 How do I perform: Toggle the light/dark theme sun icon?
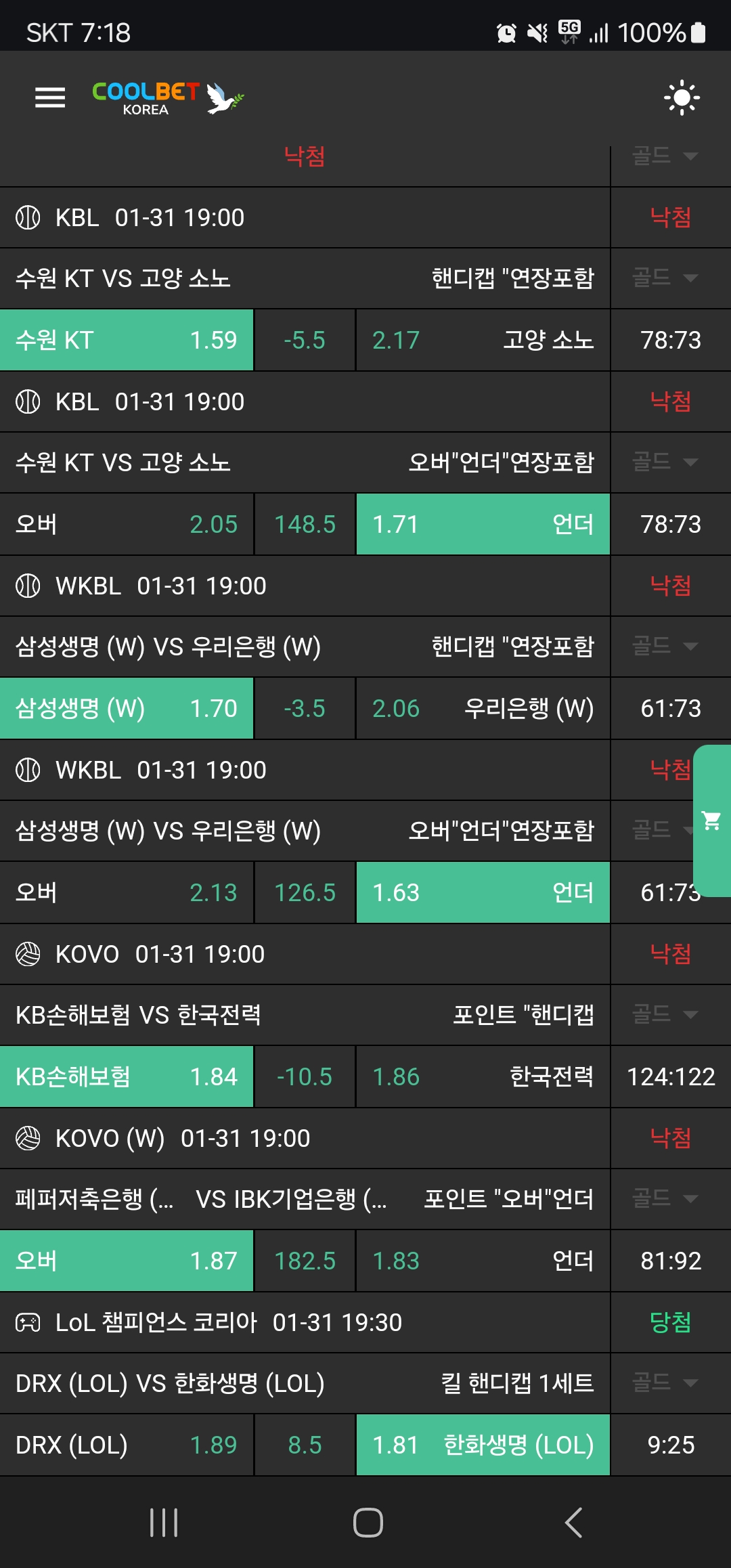pos(682,97)
